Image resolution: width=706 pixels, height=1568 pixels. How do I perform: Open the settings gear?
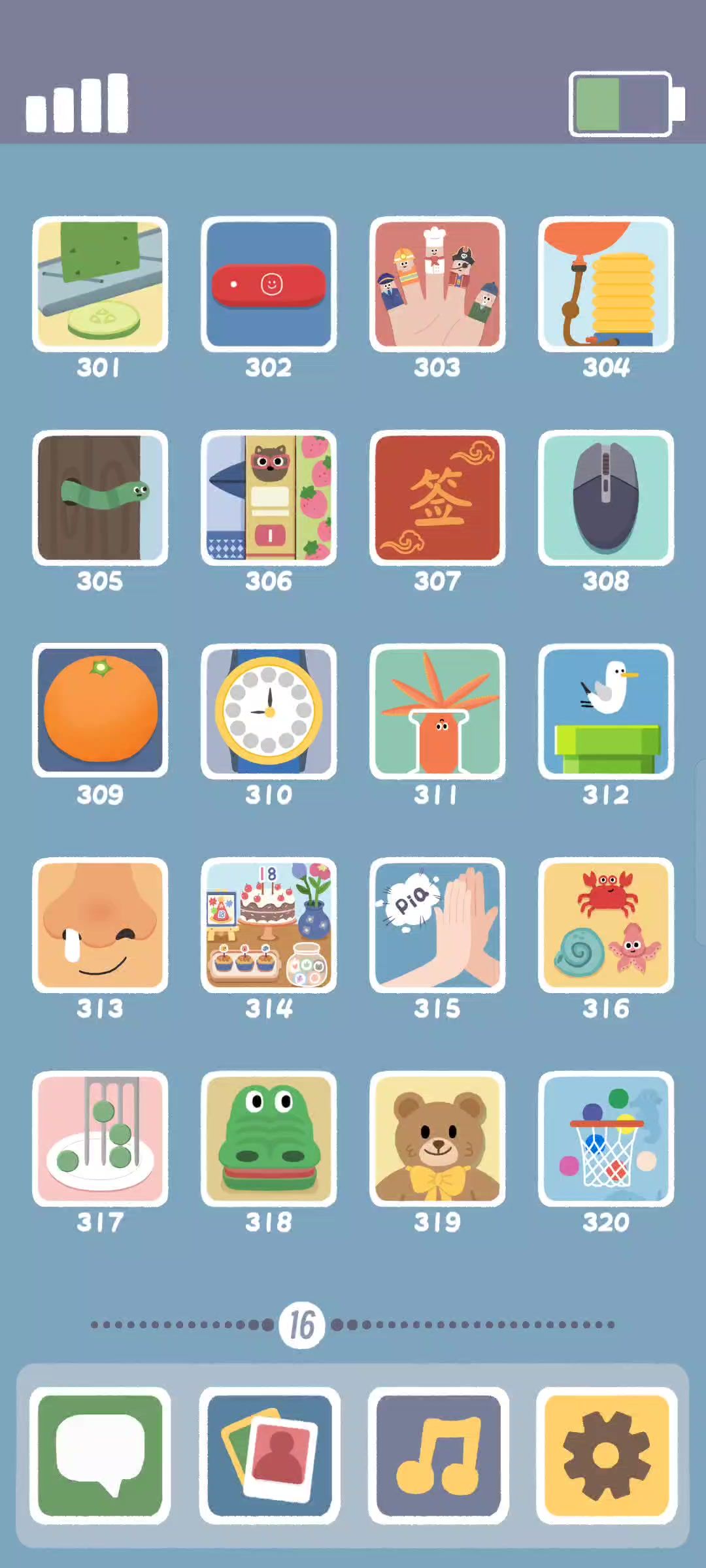coord(607,1456)
